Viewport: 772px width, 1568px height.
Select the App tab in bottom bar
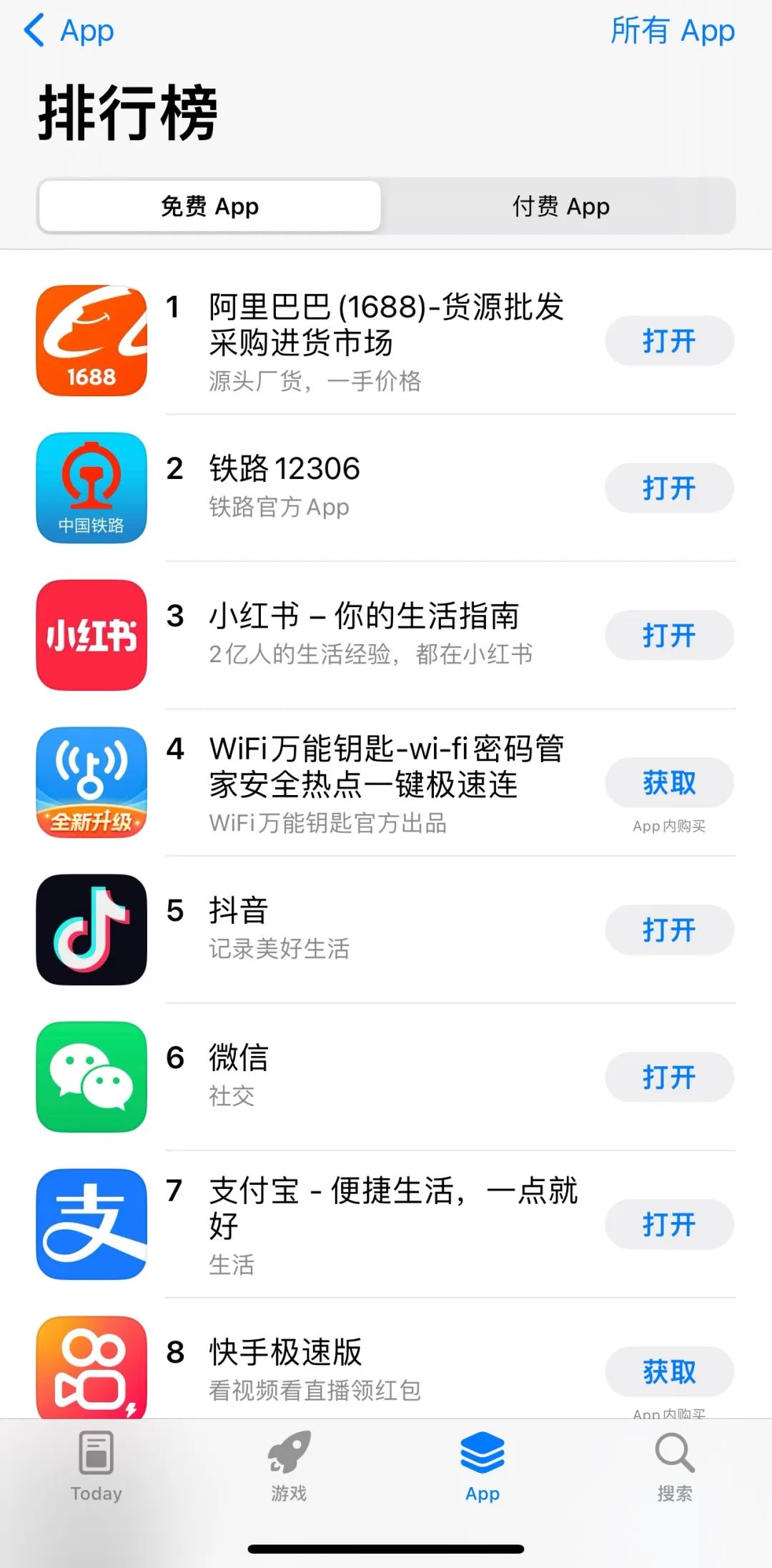pos(482,1466)
